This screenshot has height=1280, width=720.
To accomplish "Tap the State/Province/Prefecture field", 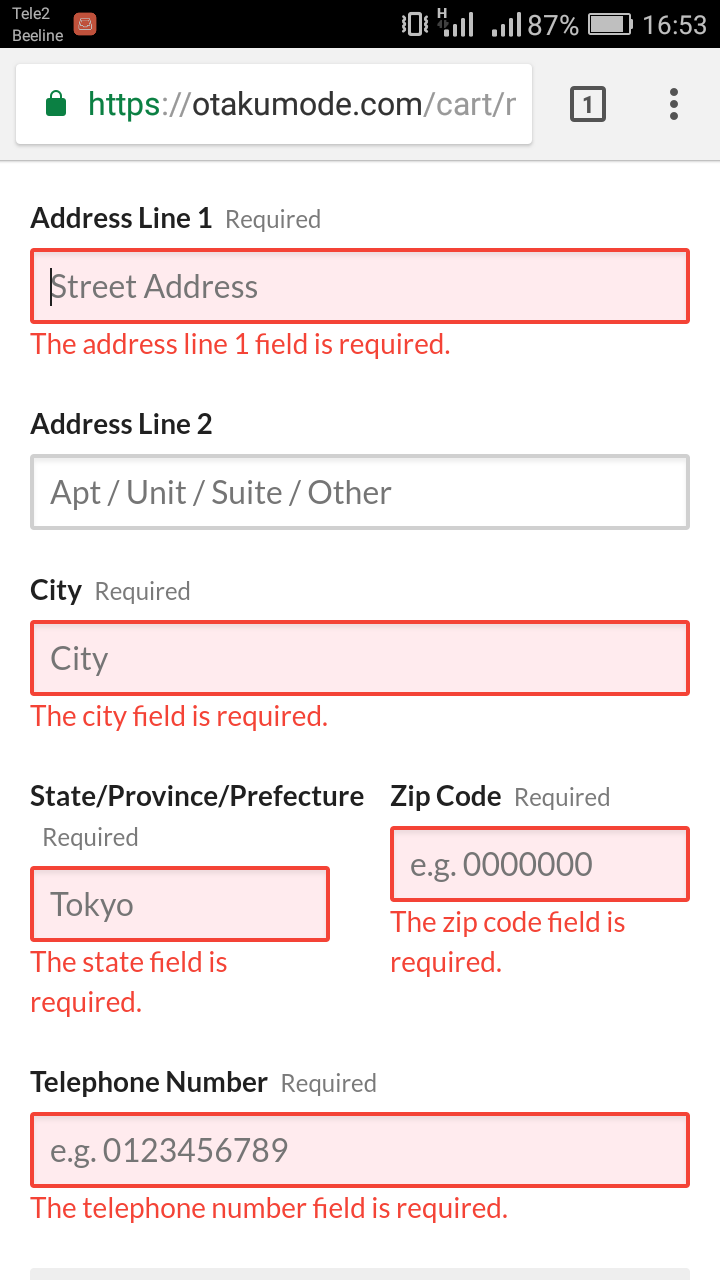I will 180,904.
